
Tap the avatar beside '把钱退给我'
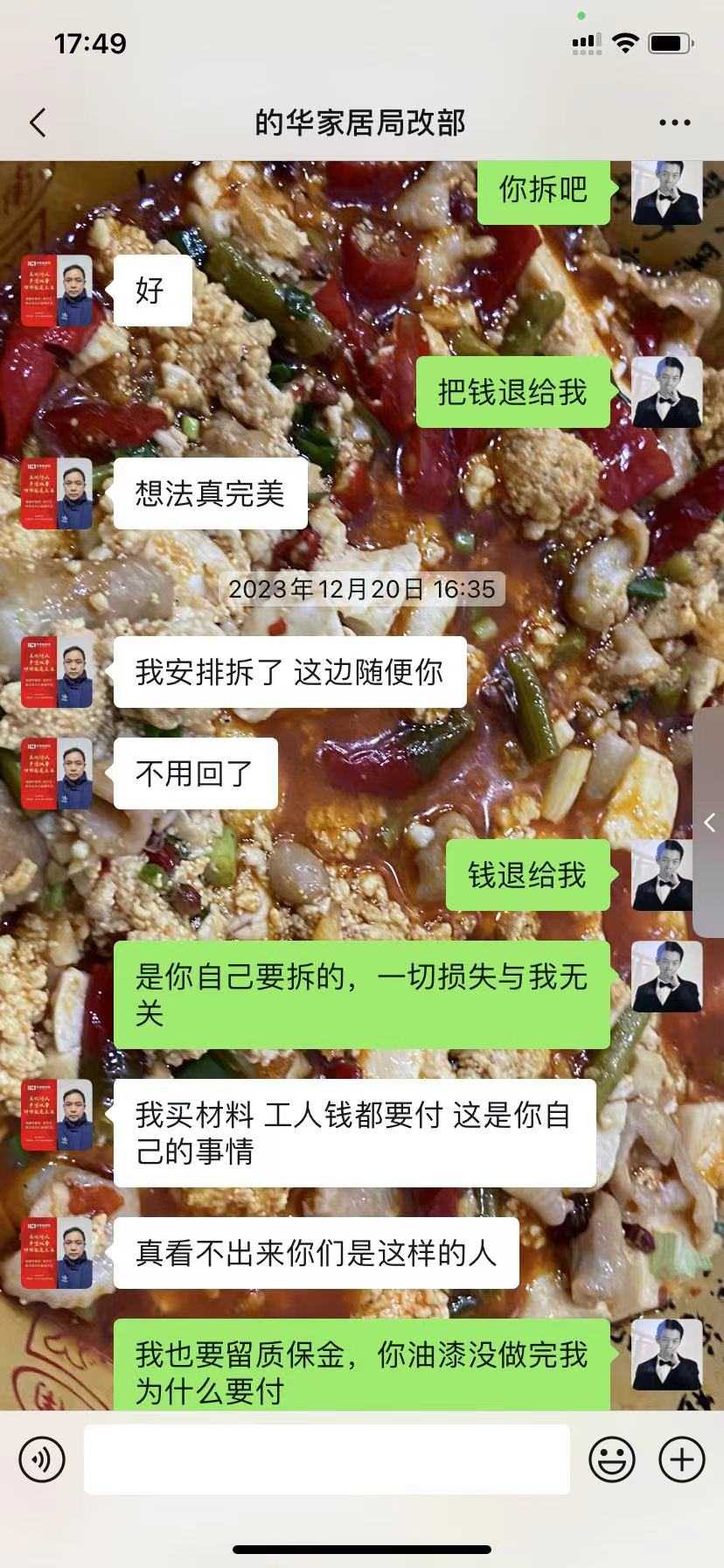666,392
